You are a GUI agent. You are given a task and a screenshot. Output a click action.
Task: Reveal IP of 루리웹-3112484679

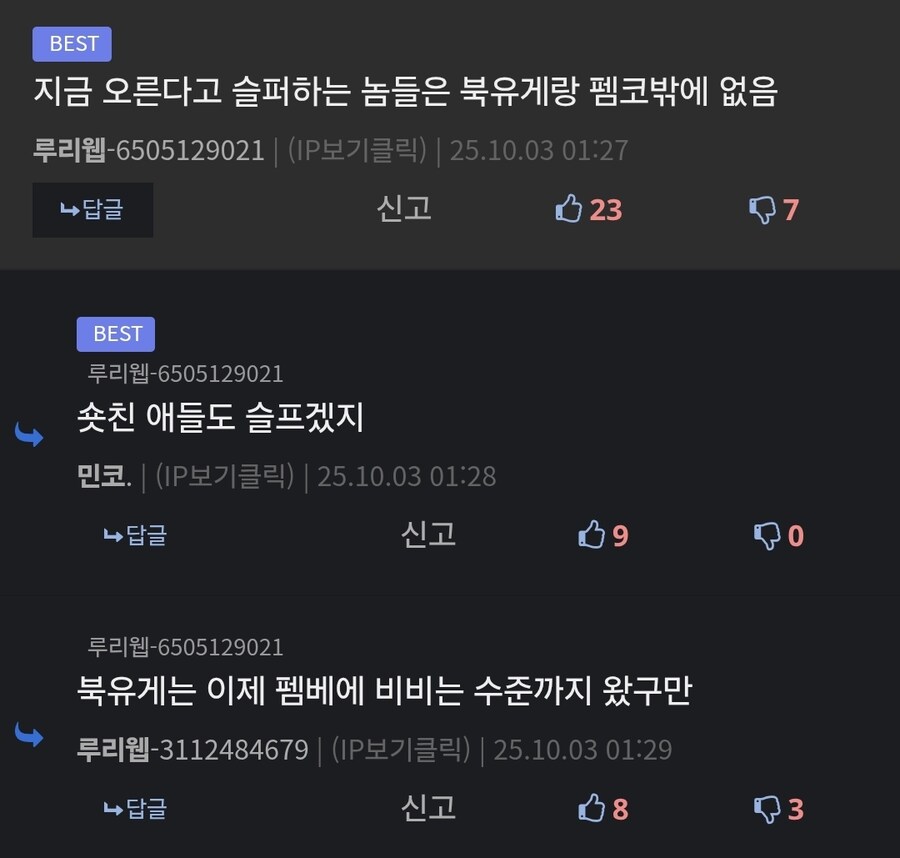400,749
